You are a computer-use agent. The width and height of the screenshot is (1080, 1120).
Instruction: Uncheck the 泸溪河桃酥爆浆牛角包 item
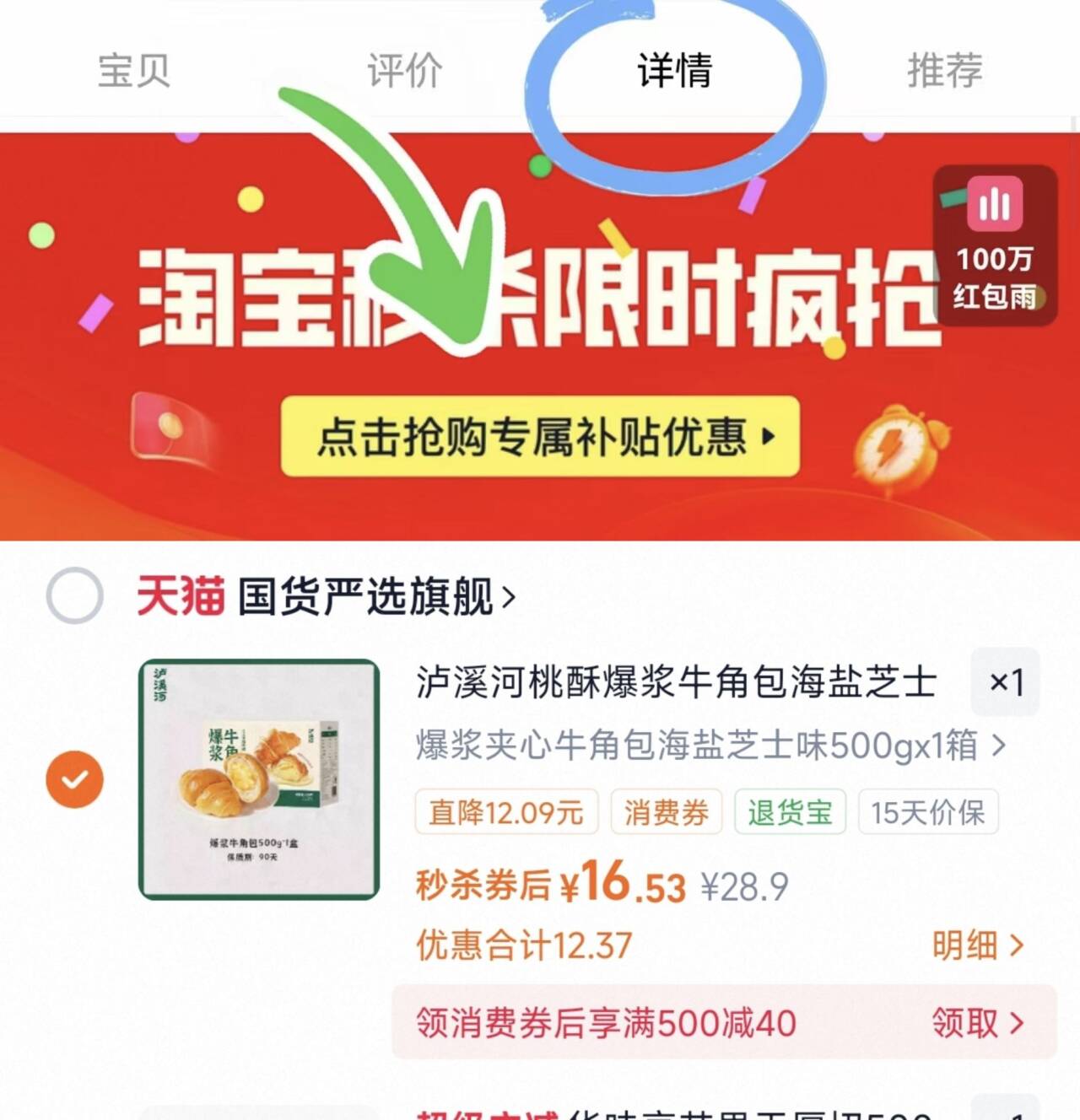pyautogui.click(x=75, y=779)
